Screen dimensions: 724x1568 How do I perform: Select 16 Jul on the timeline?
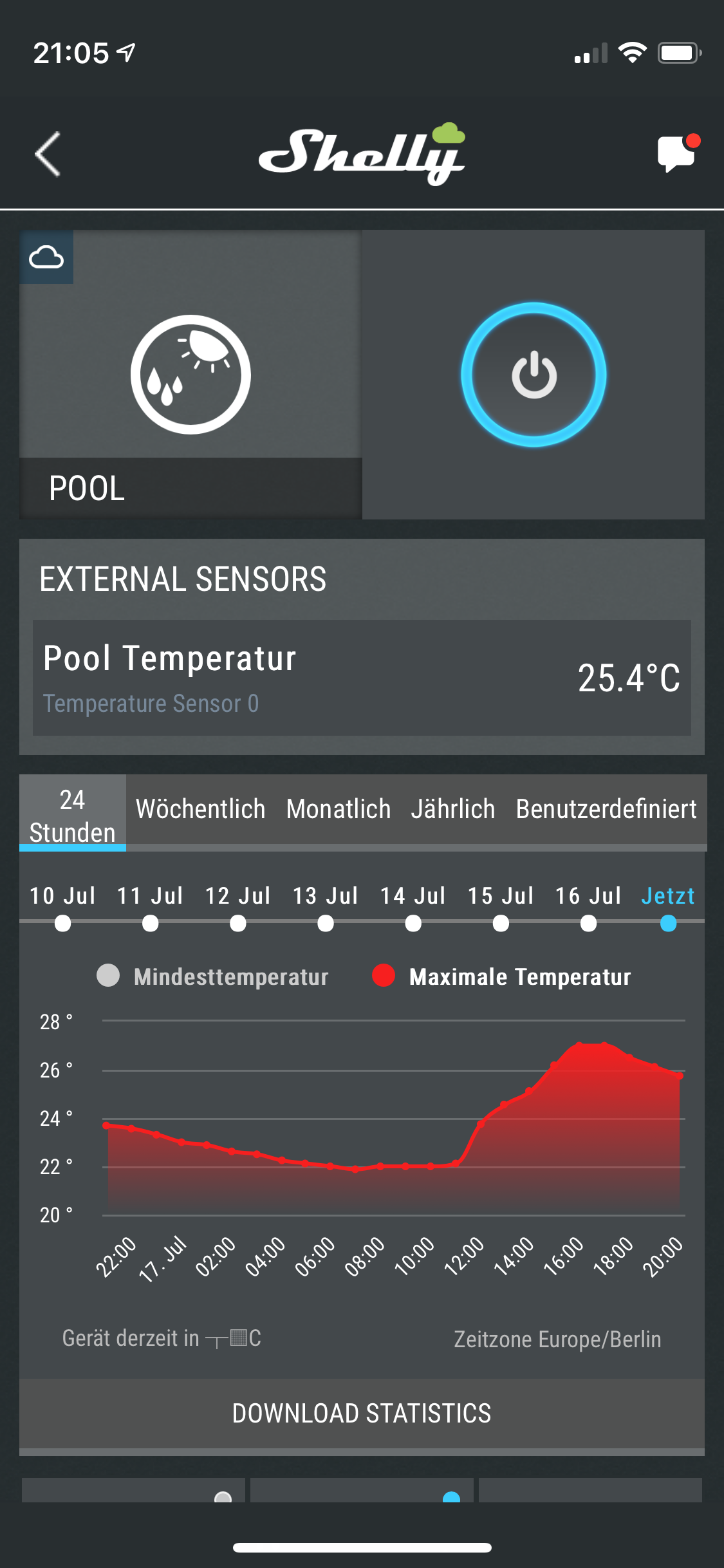588,923
